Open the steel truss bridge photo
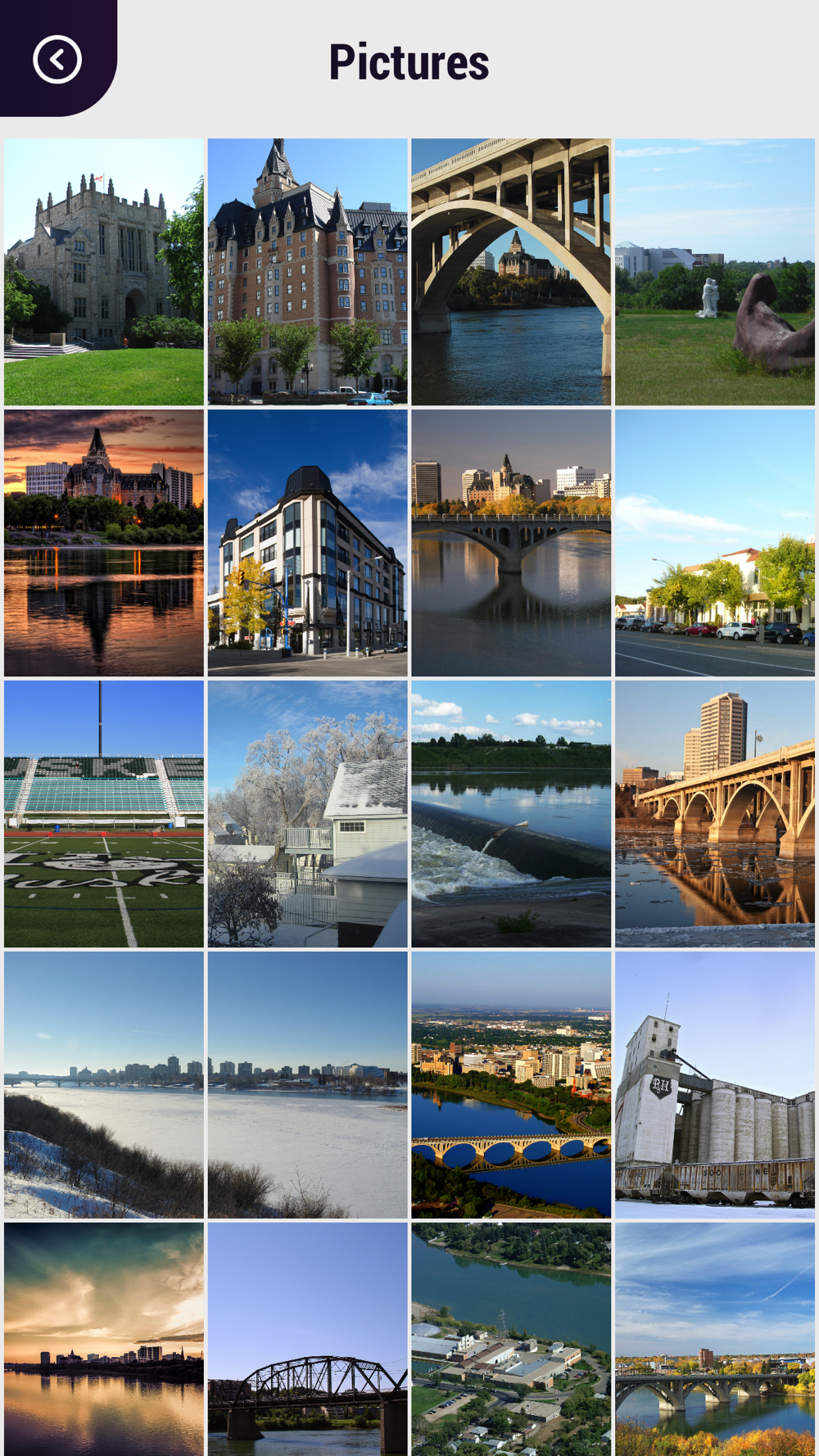The width and height of the screenshot is (819, 1456). (x=308, y=1339)
